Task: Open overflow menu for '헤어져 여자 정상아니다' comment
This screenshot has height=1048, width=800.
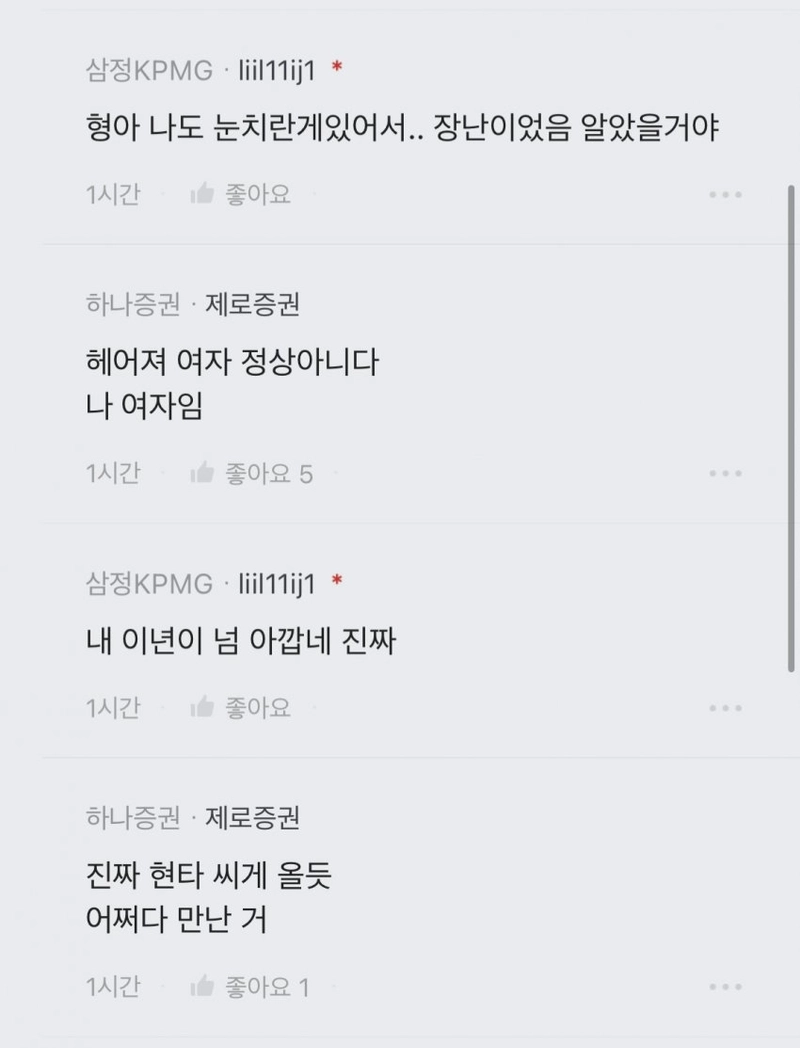Action: pos(725,474)
